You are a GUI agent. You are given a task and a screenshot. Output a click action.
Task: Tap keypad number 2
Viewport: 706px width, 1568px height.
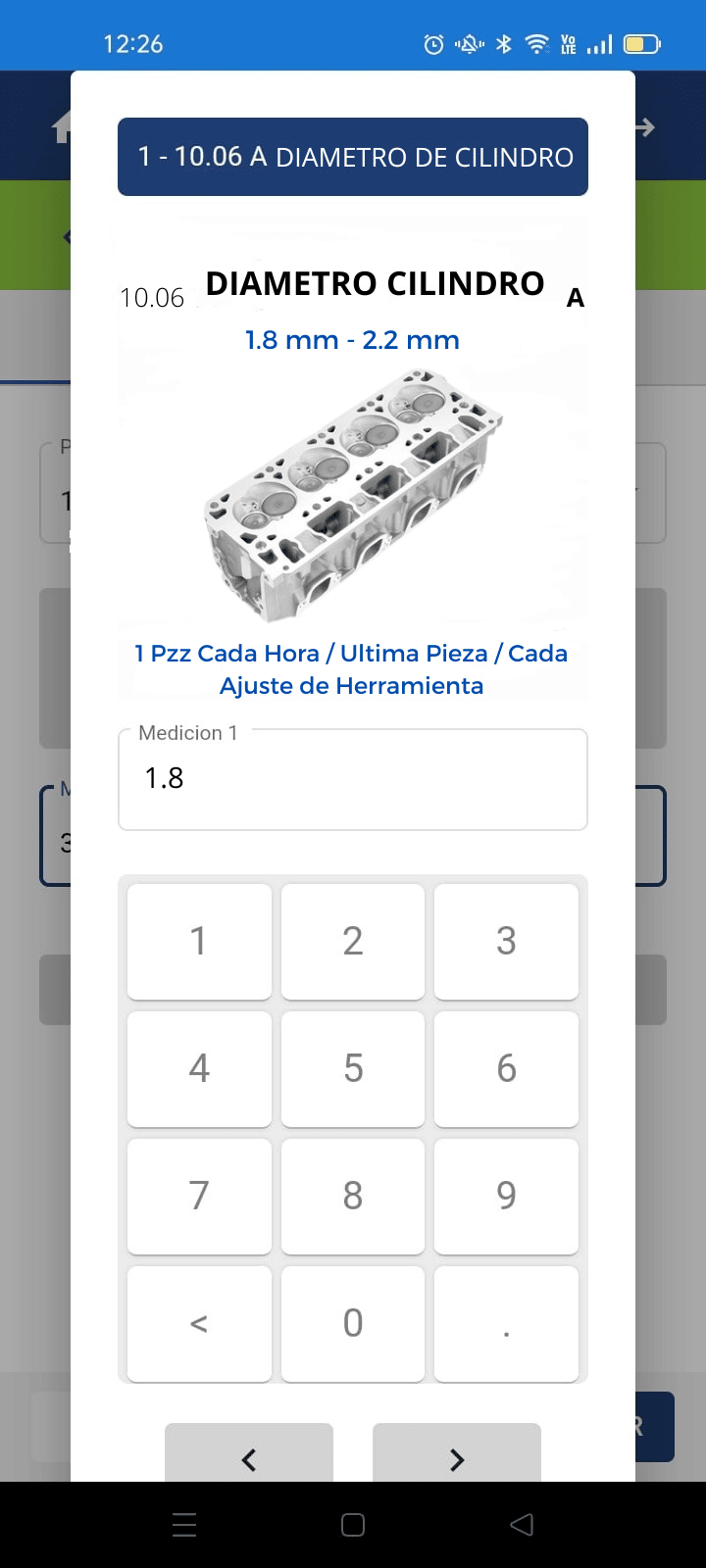[353, 942]
